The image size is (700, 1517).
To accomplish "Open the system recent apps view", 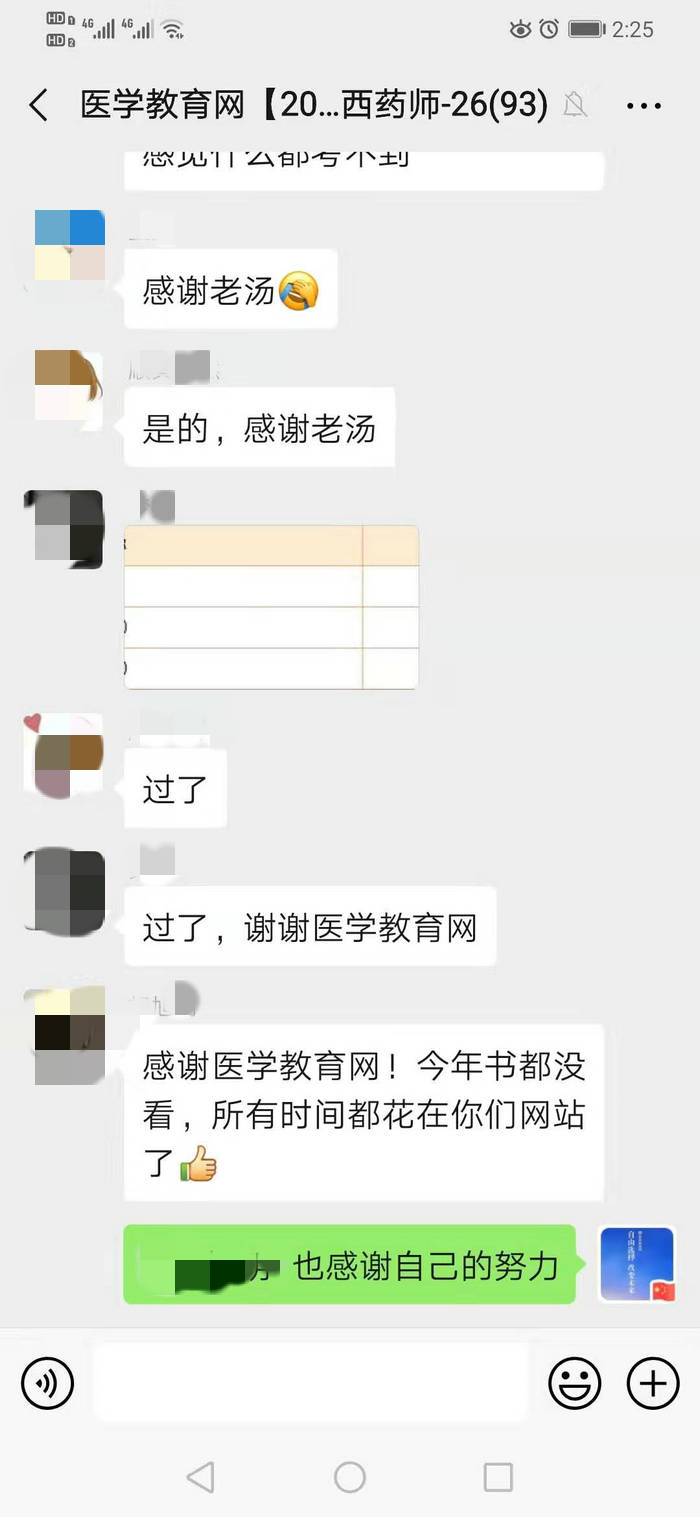I will click(498, 1477).
